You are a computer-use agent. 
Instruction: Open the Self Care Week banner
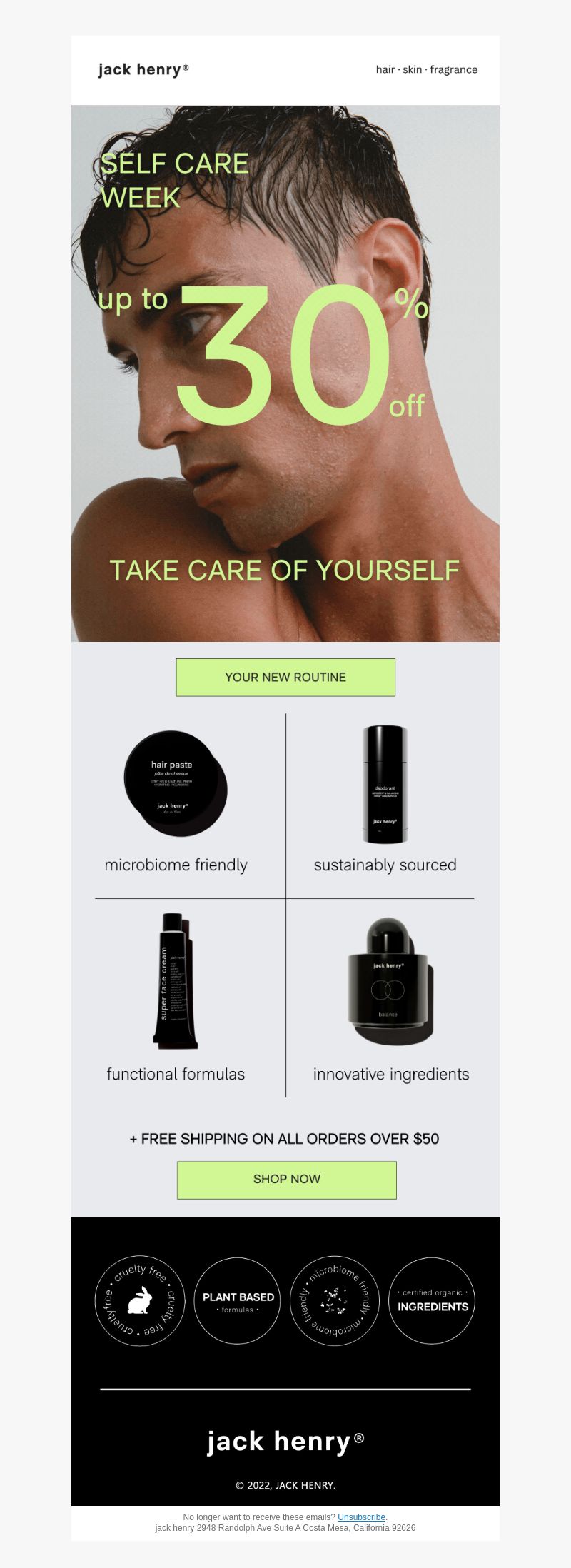click(285, 373)
